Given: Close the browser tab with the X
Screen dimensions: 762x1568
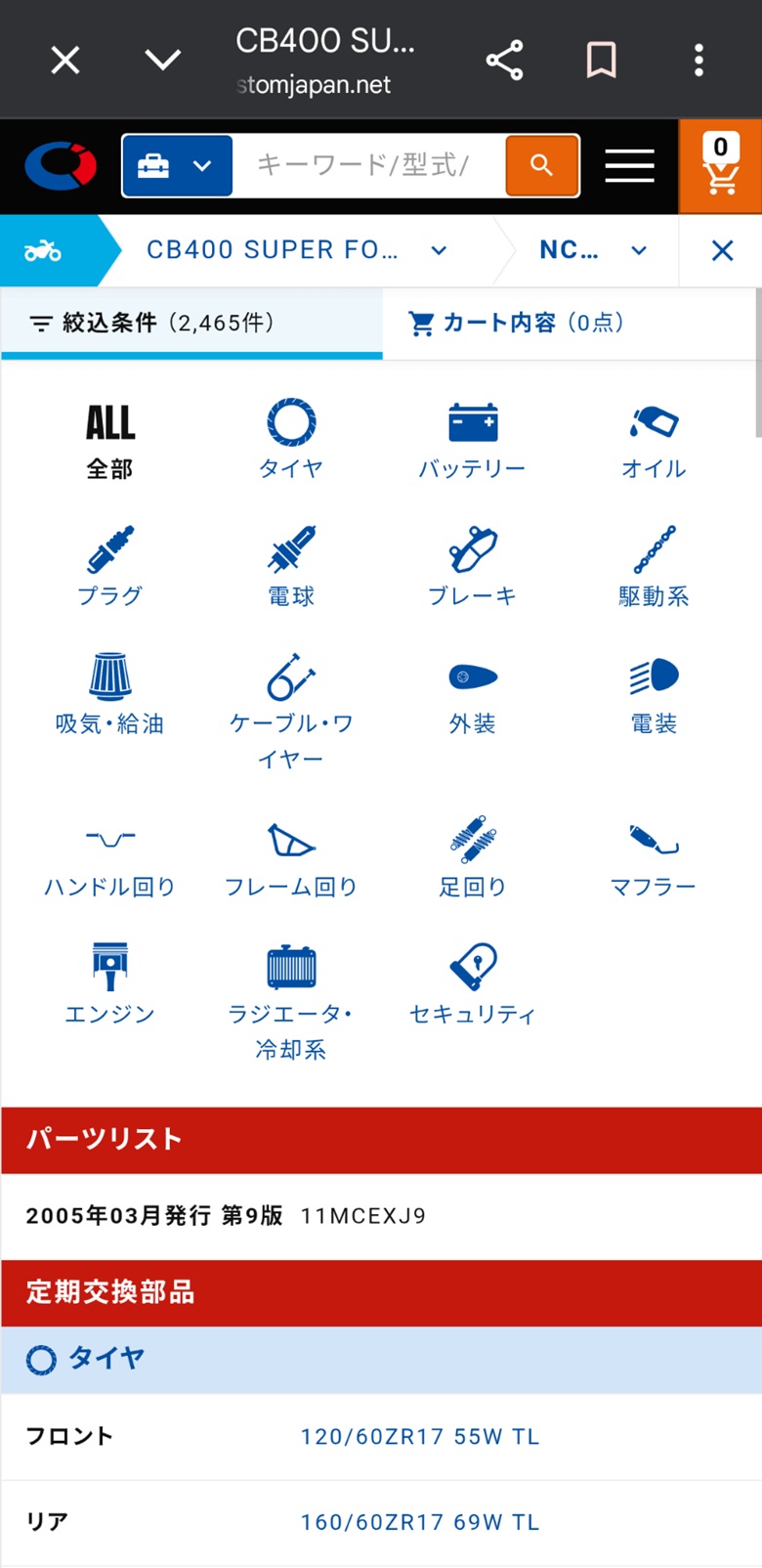Looking at the screenshot, I should pos(65,61).
